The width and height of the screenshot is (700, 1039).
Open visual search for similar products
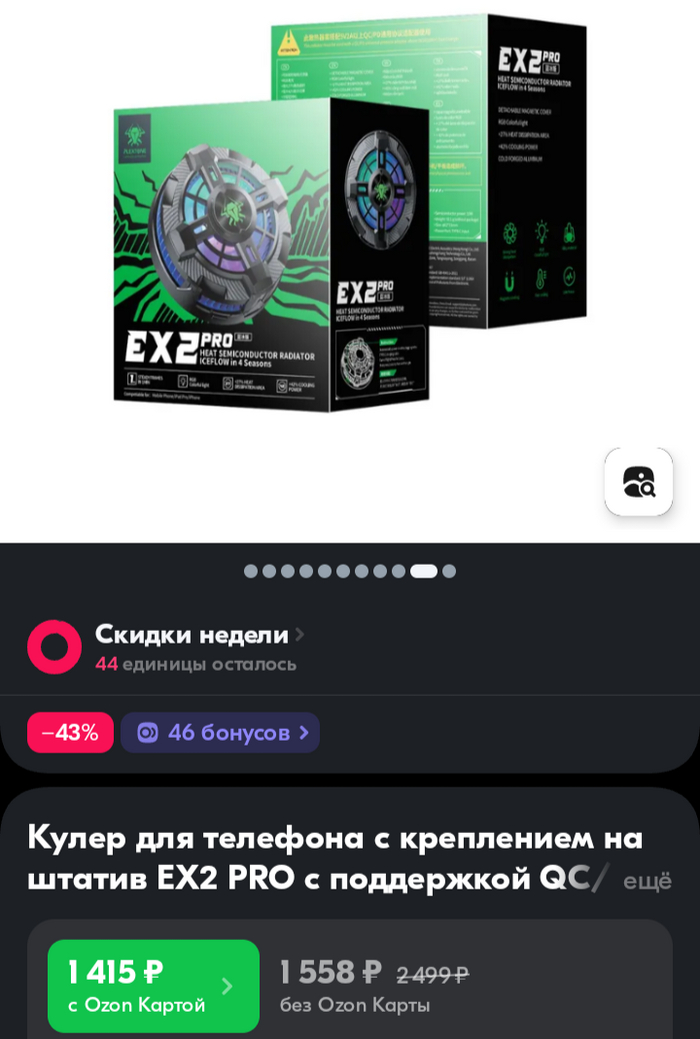click(638, 482)
